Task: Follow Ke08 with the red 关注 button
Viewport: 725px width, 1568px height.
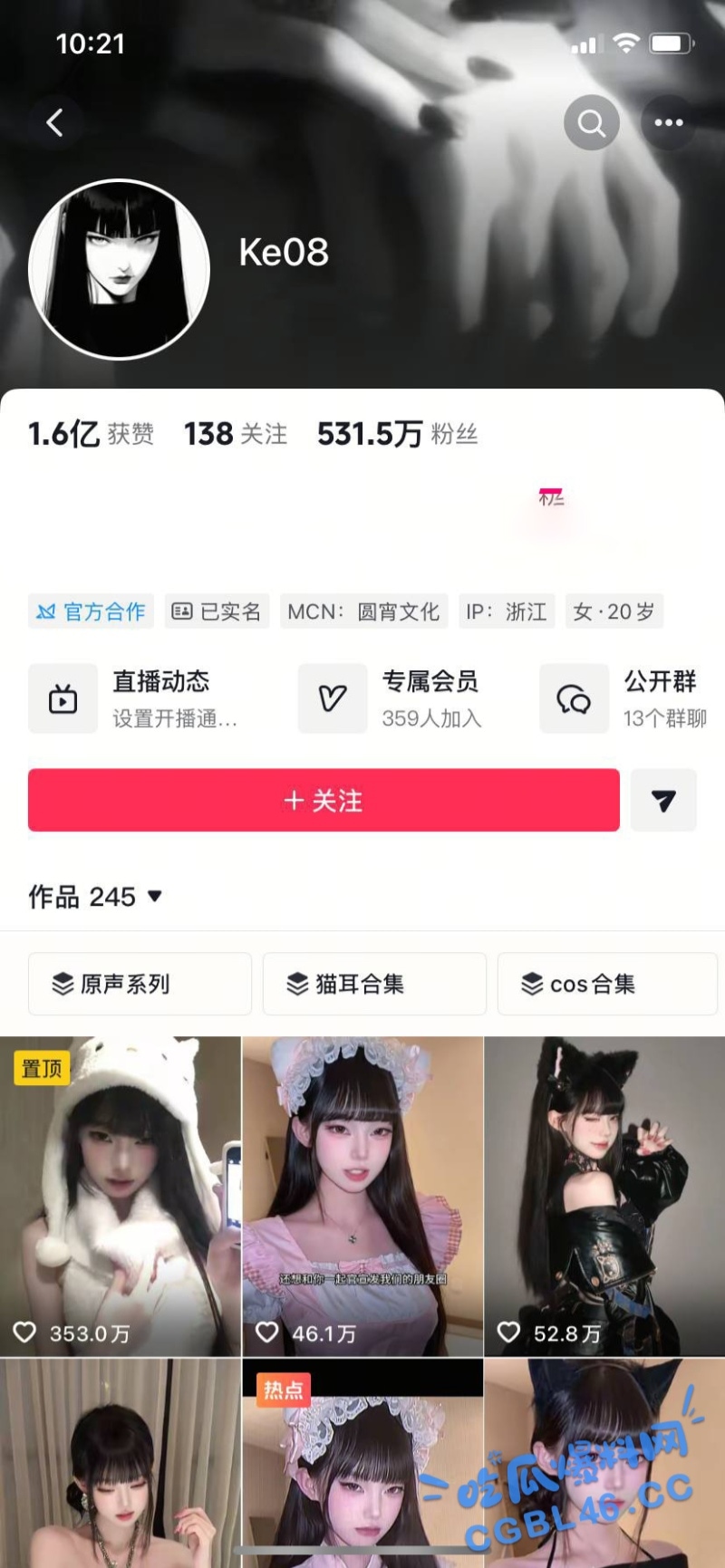Action: [324, 800]
